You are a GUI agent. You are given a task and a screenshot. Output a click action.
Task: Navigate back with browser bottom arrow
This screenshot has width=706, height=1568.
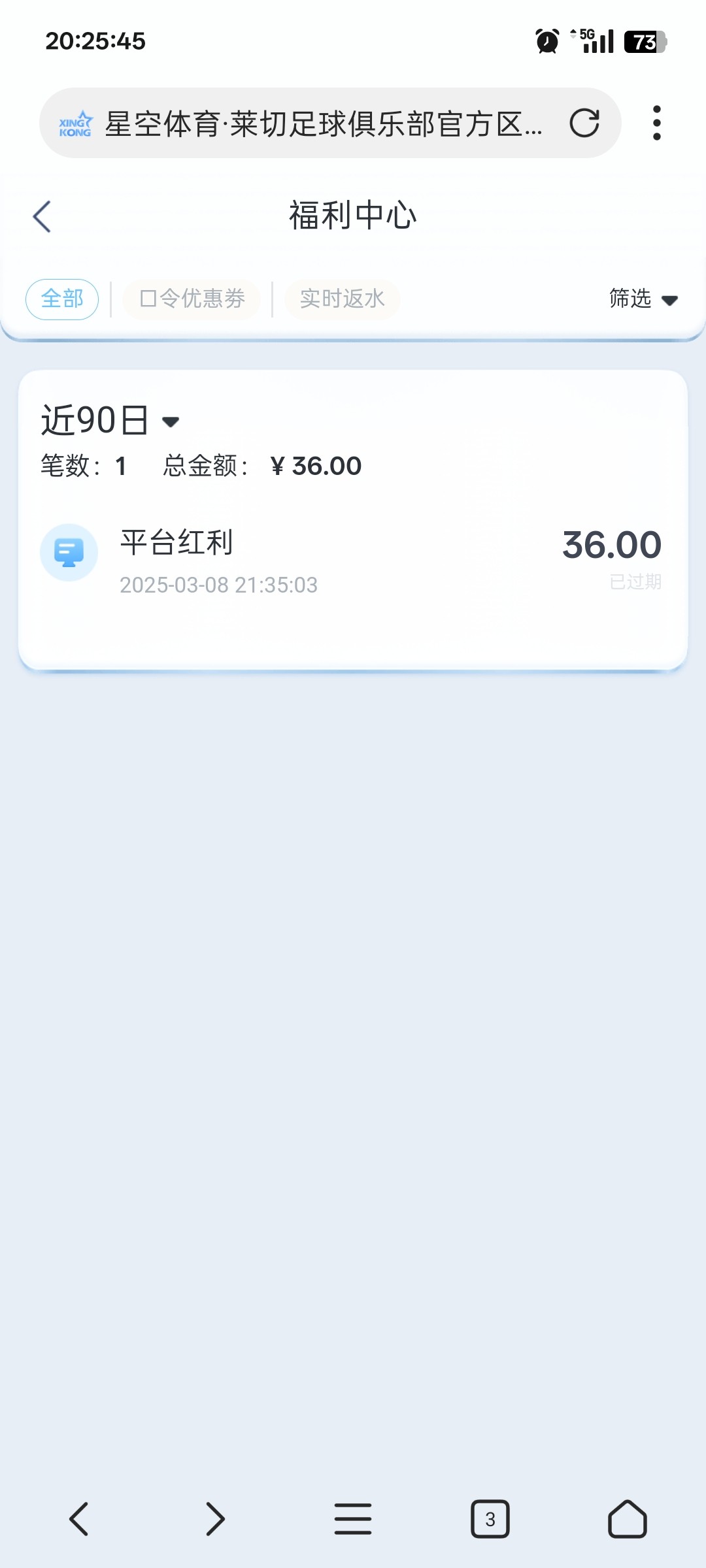click(x=78, y=1518)
